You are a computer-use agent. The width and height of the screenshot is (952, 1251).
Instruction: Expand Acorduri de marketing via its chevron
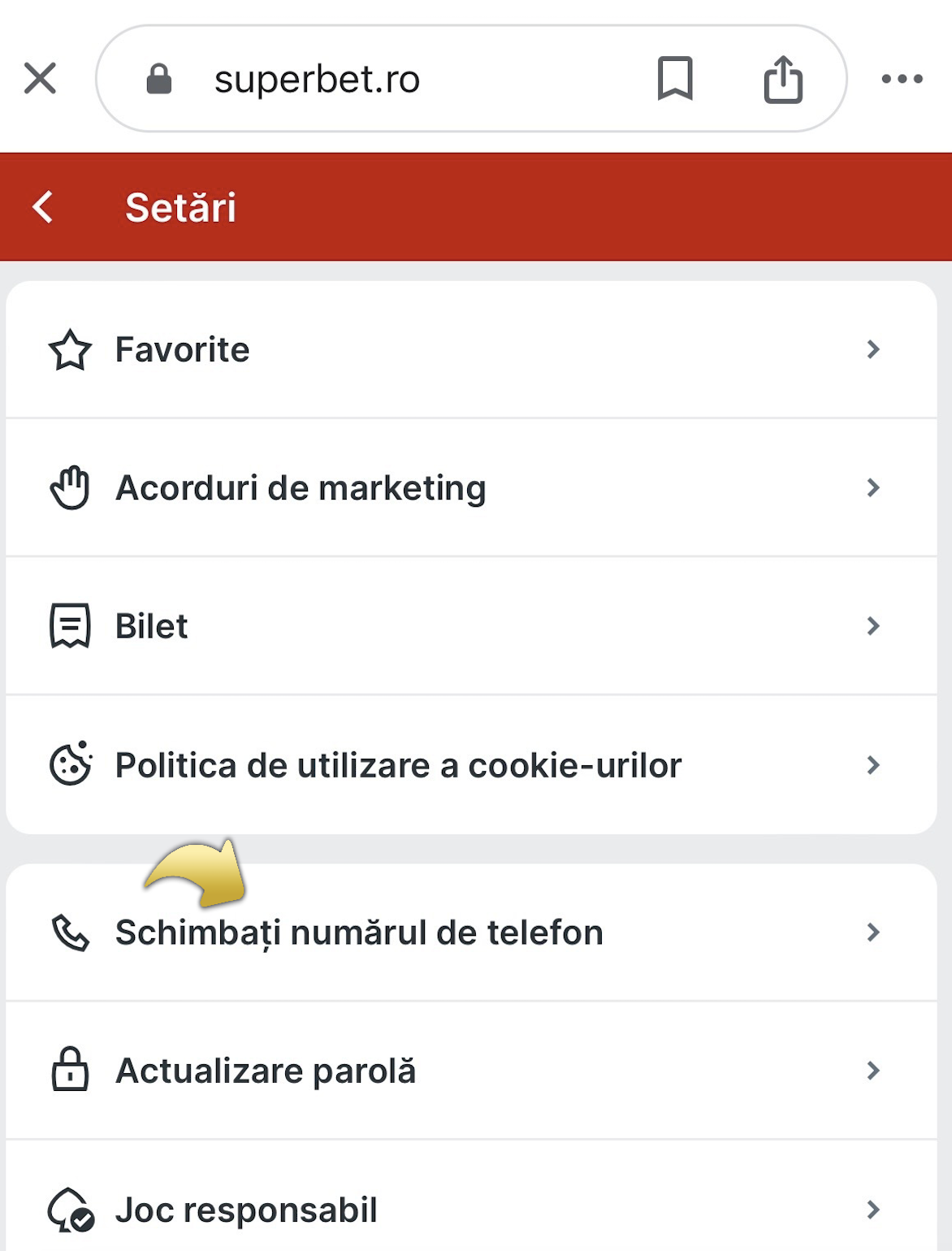pyautogui.click(x=873, y=487)
